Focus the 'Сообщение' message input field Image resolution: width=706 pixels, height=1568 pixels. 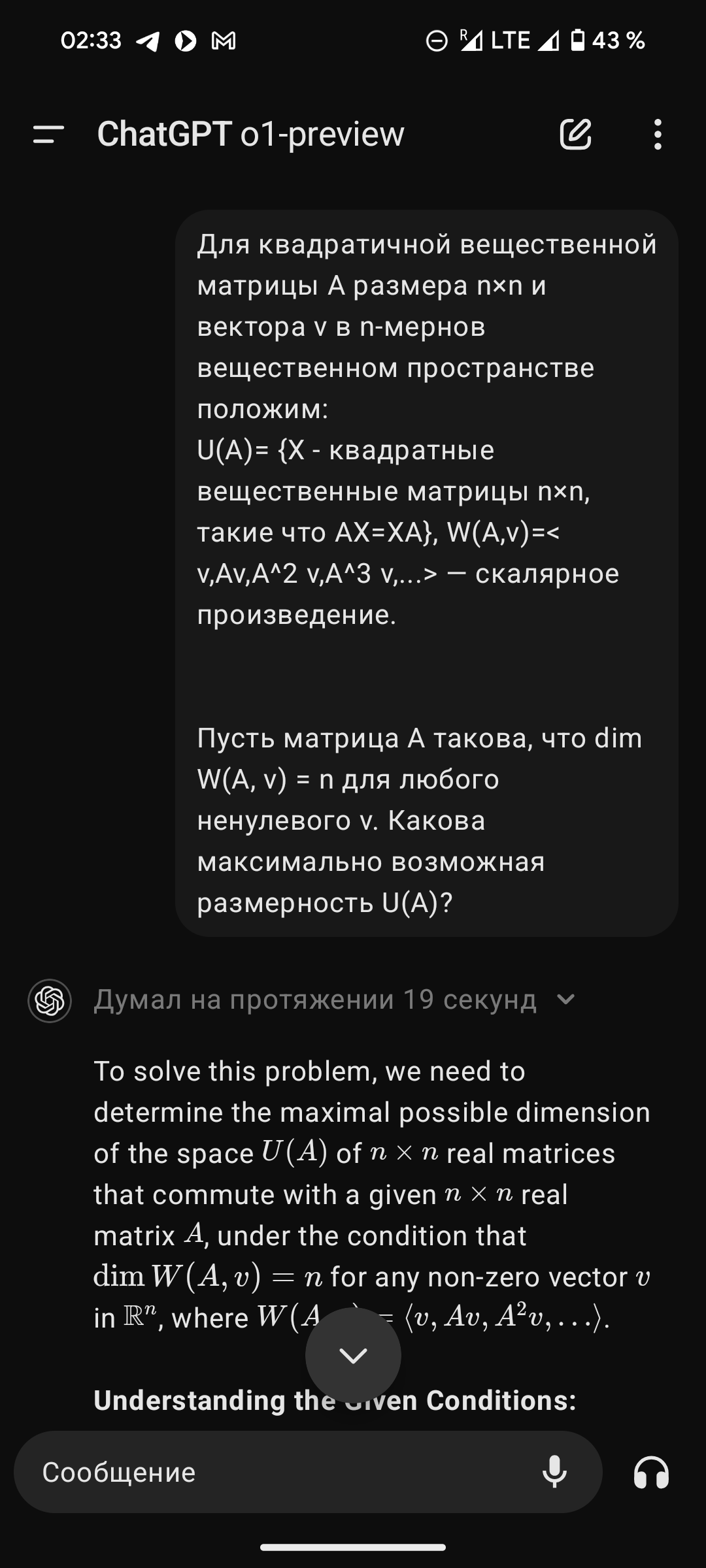click(x=281, y=1472)
